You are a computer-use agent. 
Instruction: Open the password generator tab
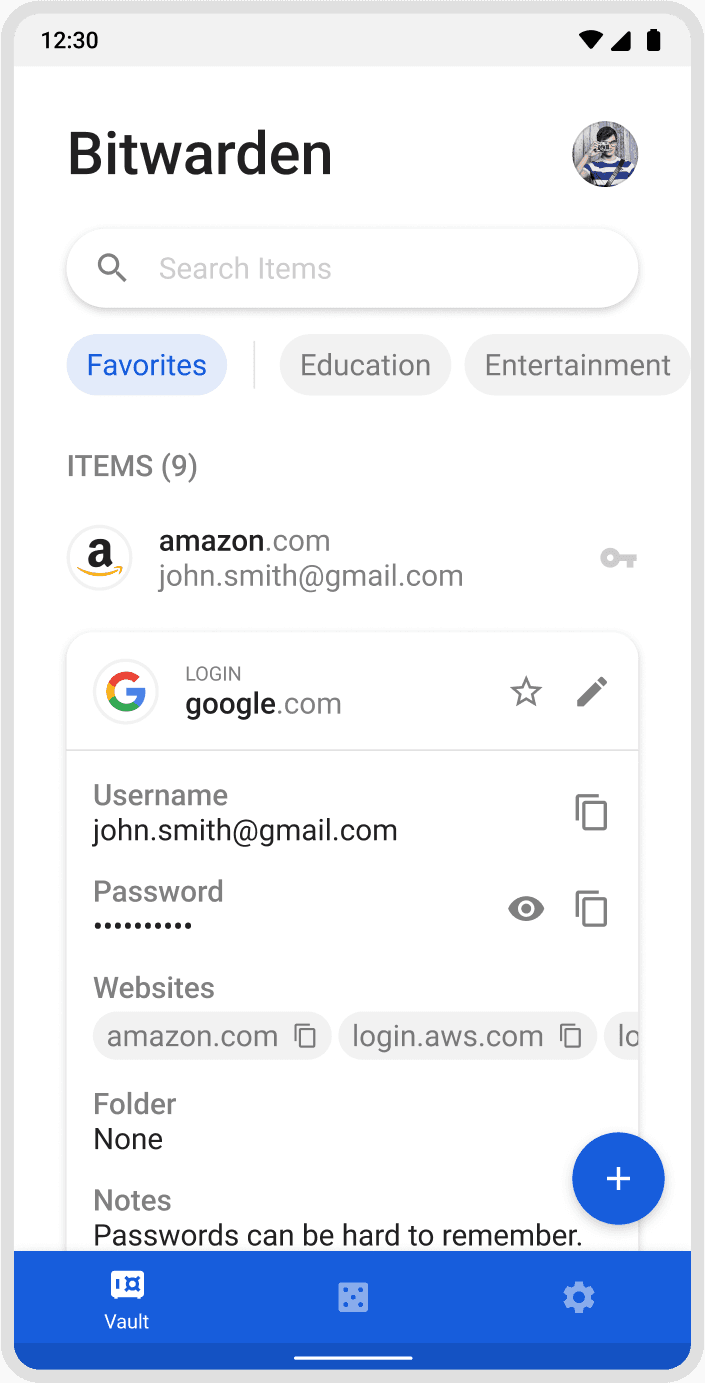[353, 1298]
